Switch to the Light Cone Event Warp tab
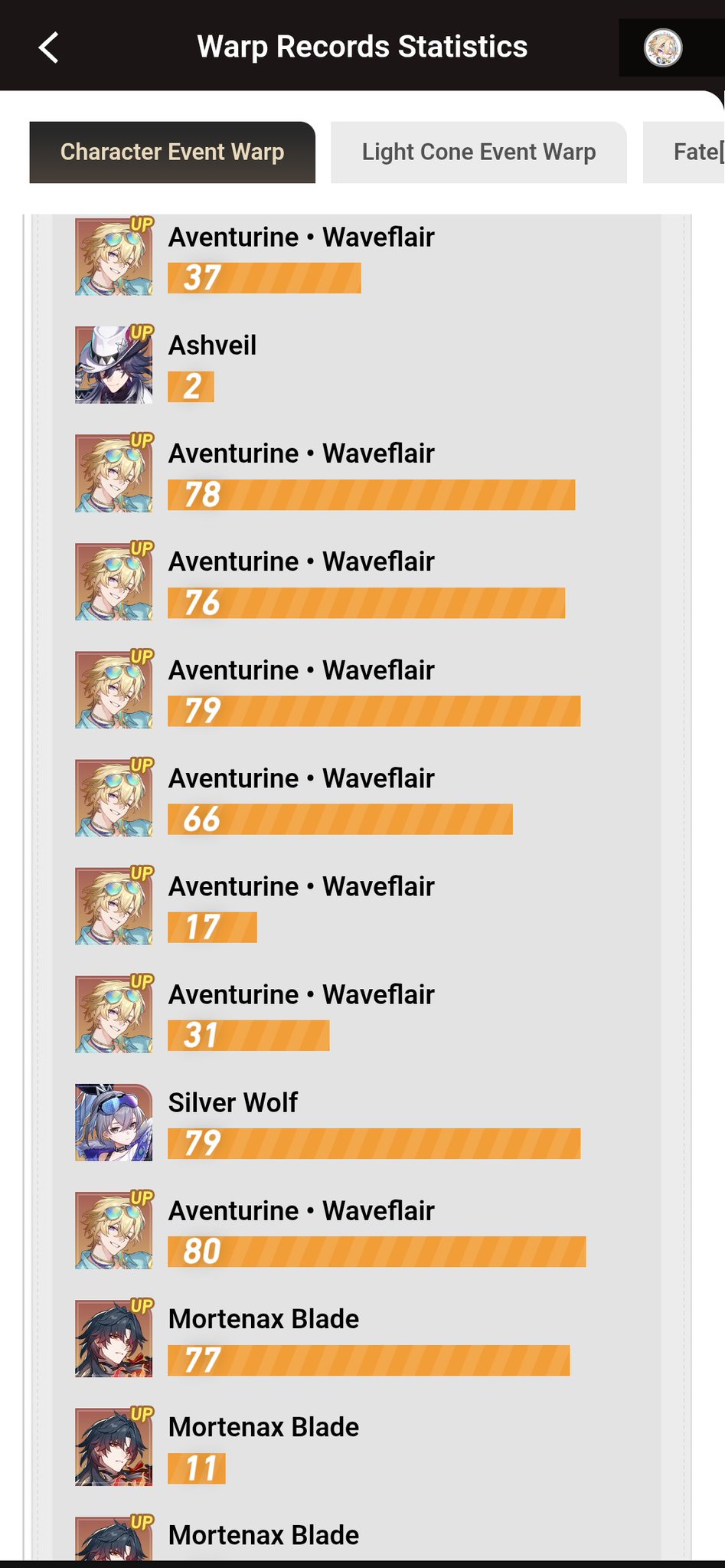 click(x=478, y=152)
